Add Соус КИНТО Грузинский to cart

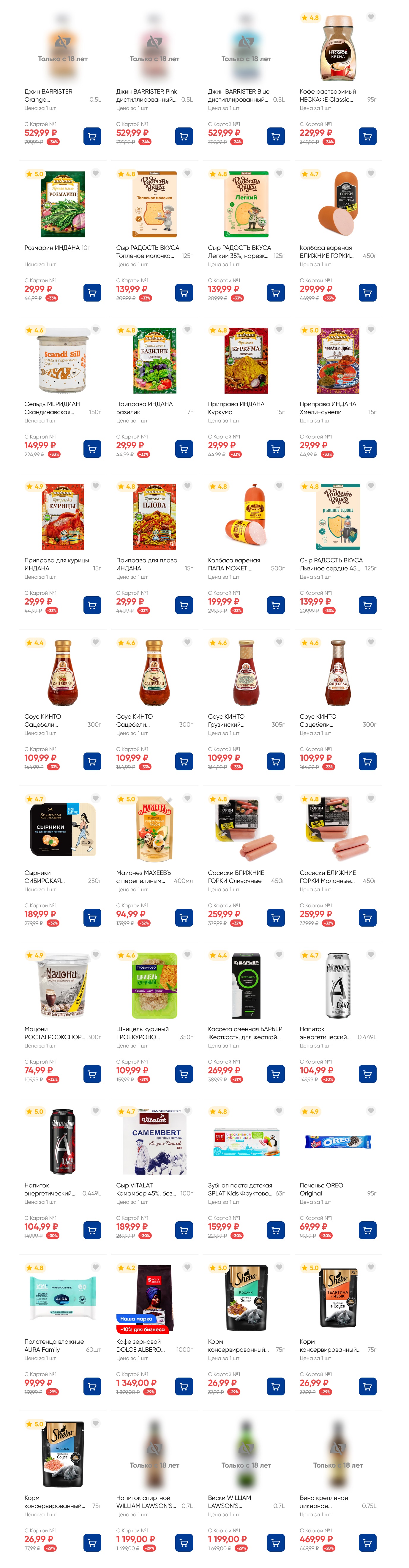(276, 761)
